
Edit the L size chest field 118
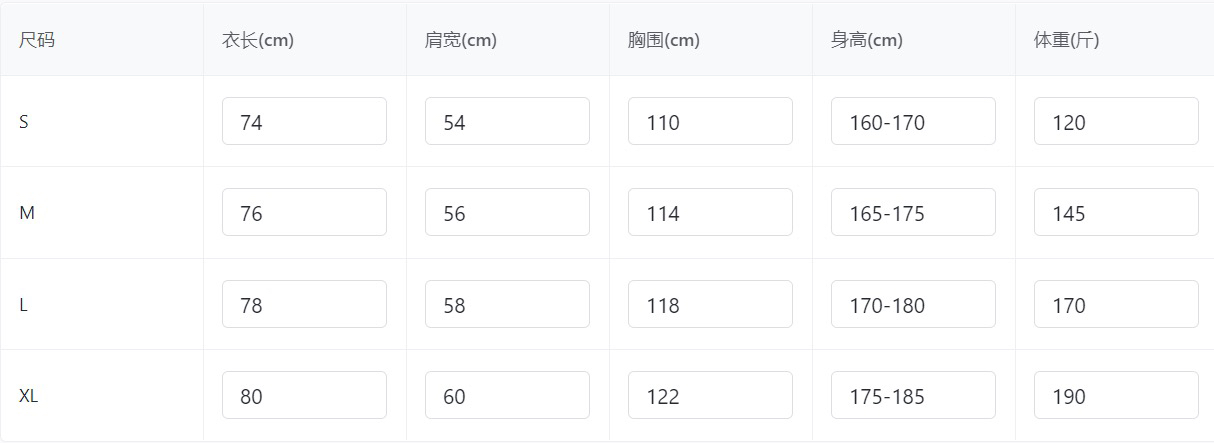[x=710, y=304]
